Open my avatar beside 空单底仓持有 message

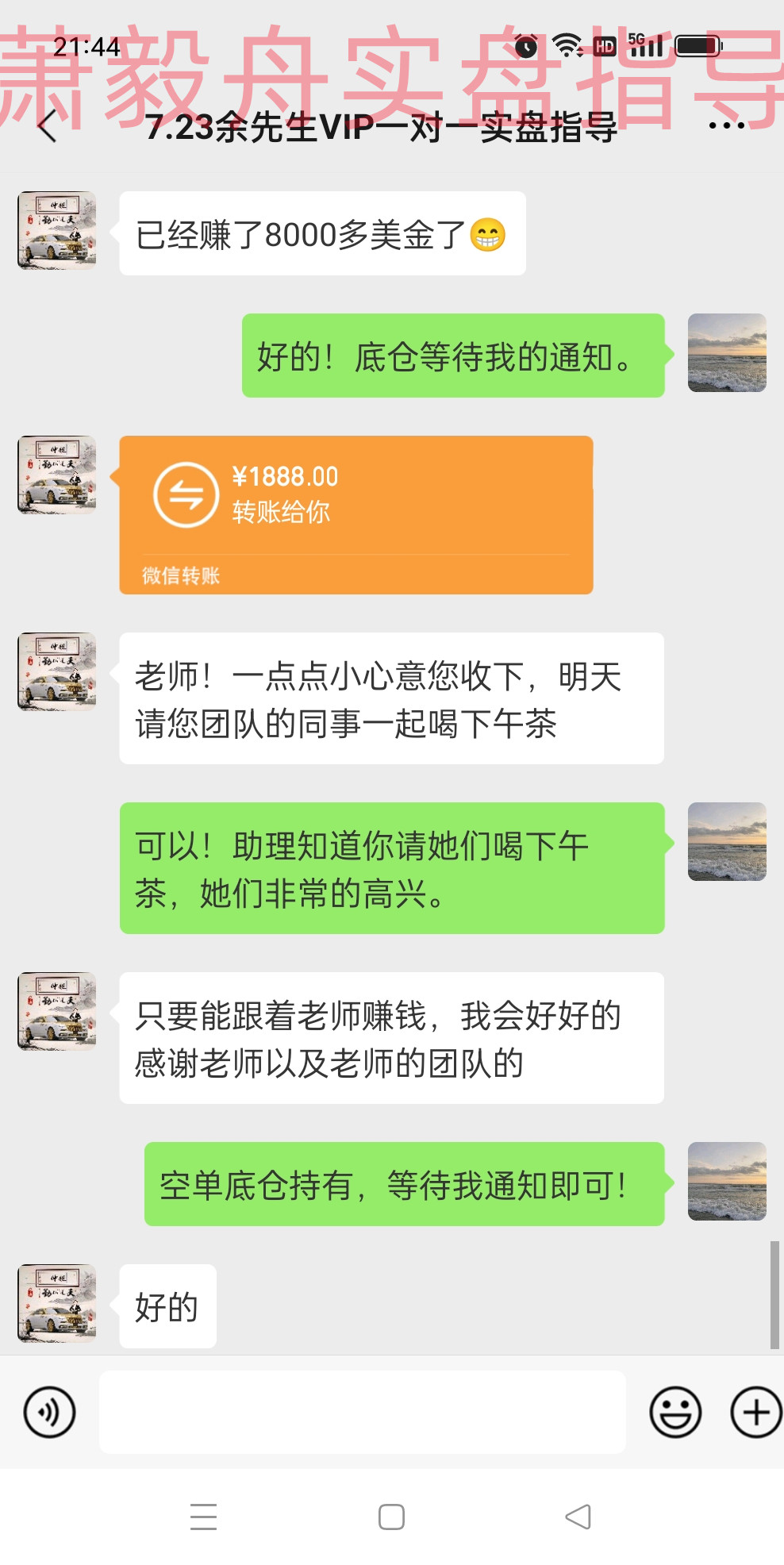[726, 1181]
